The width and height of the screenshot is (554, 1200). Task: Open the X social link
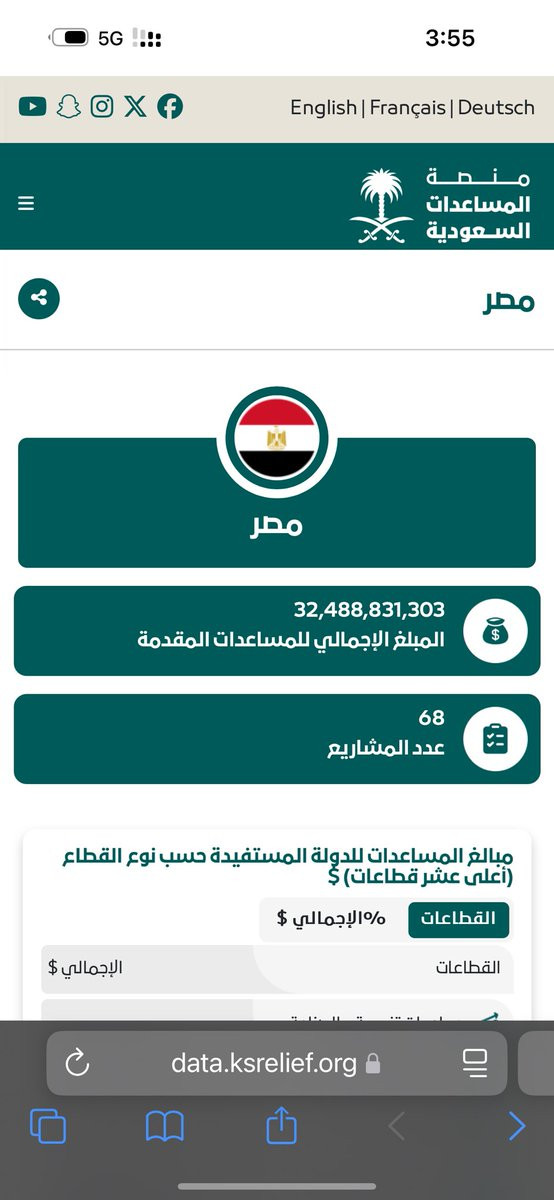(135, 106)
